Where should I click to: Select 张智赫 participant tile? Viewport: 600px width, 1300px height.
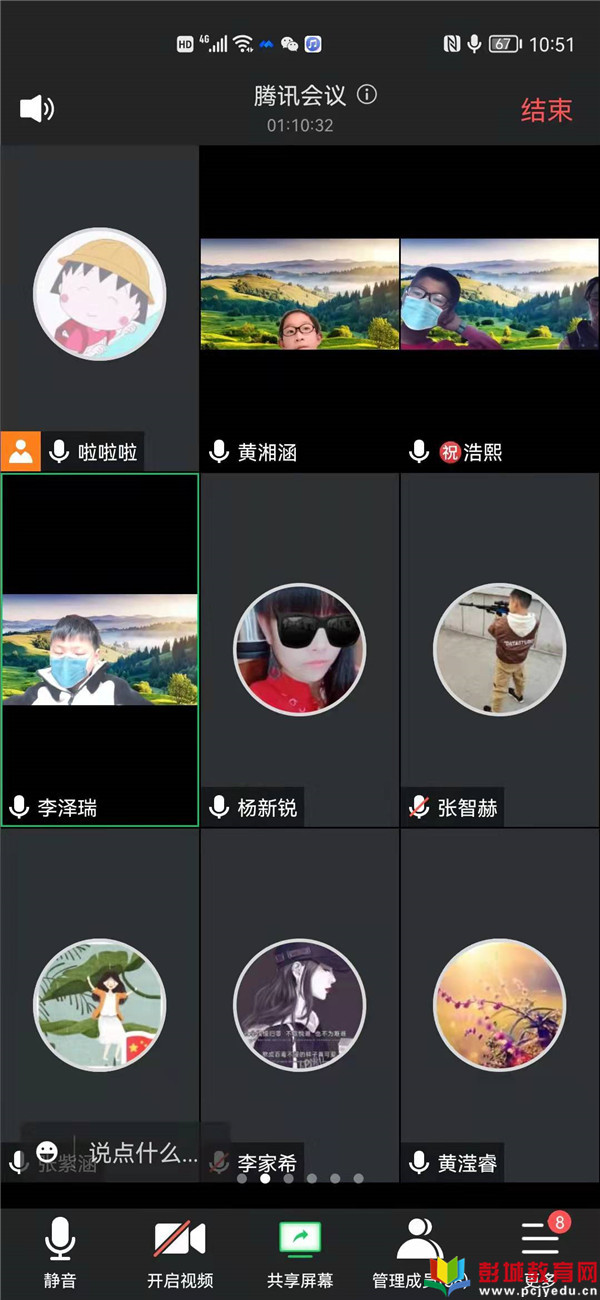click(x=500, y=650)
